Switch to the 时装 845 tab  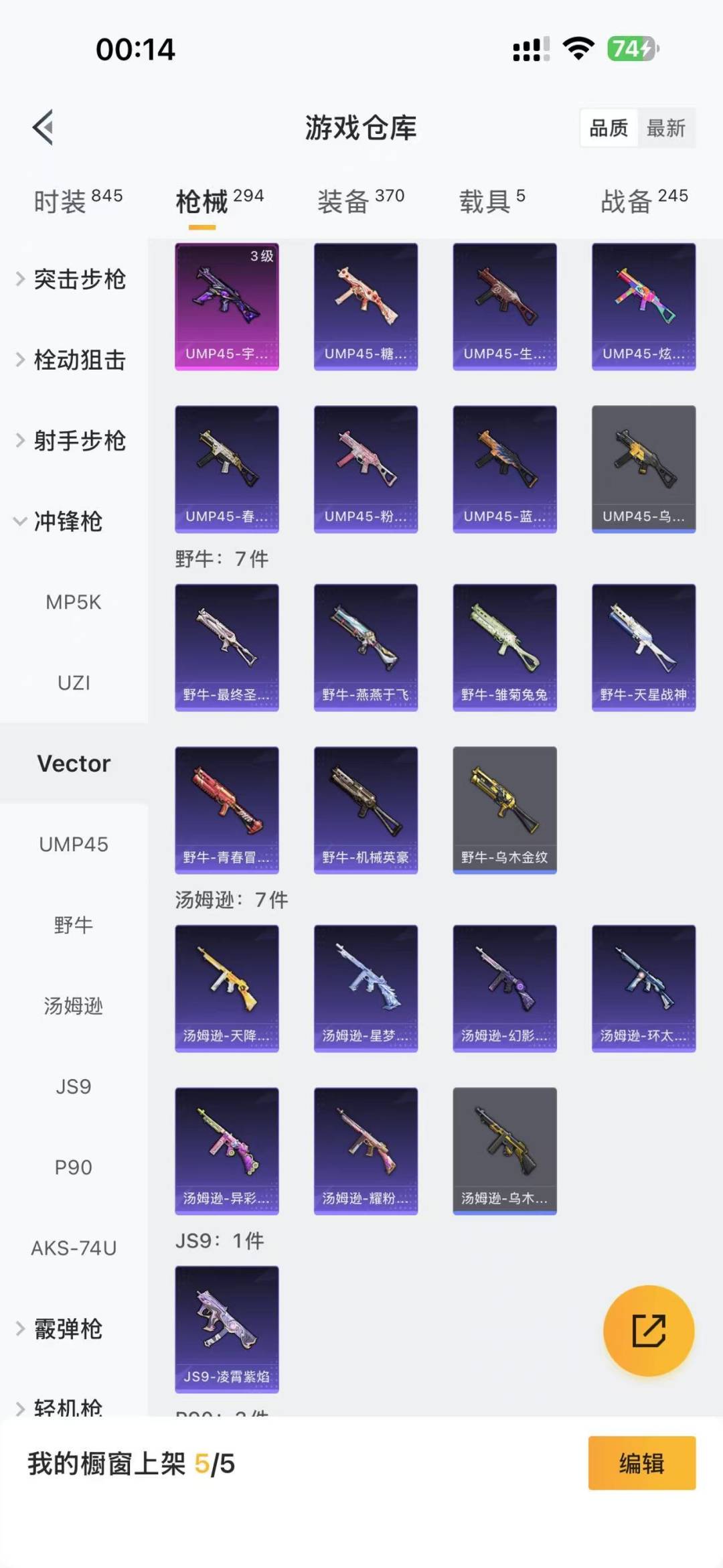[77, 199]
